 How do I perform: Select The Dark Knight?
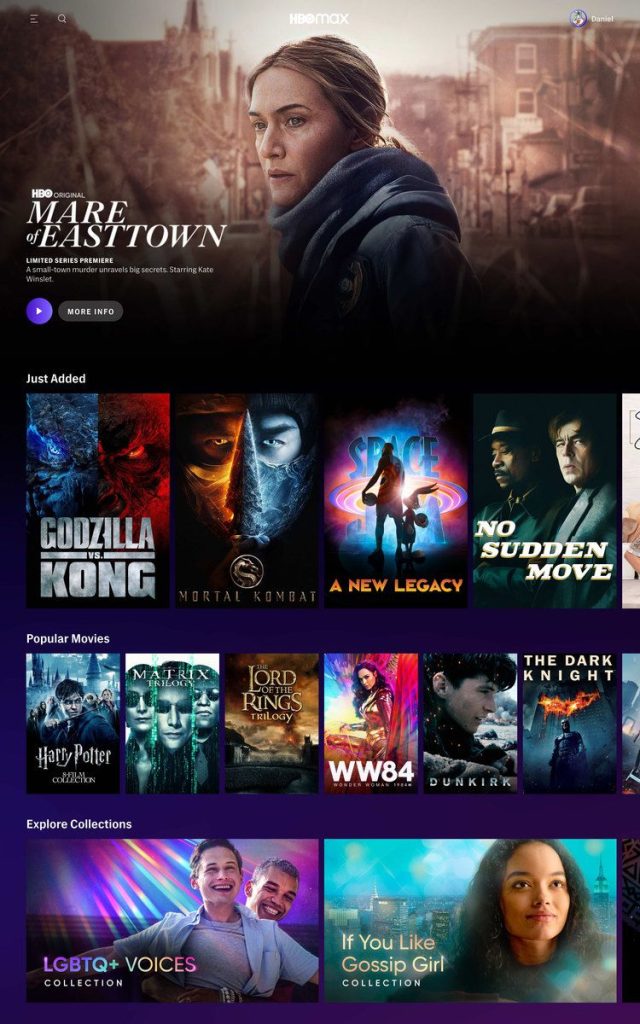click(x=569, y=723)
